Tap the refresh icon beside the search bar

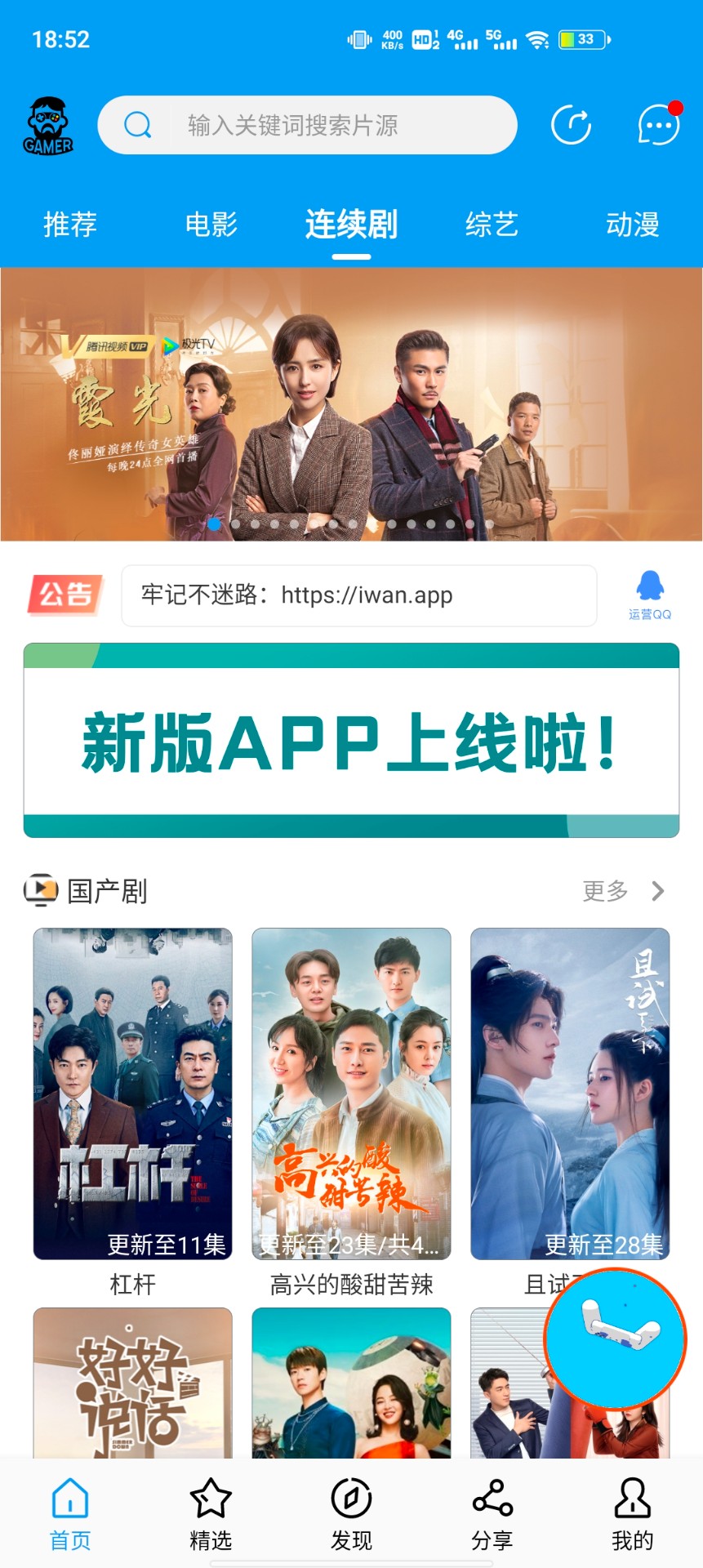572,125
